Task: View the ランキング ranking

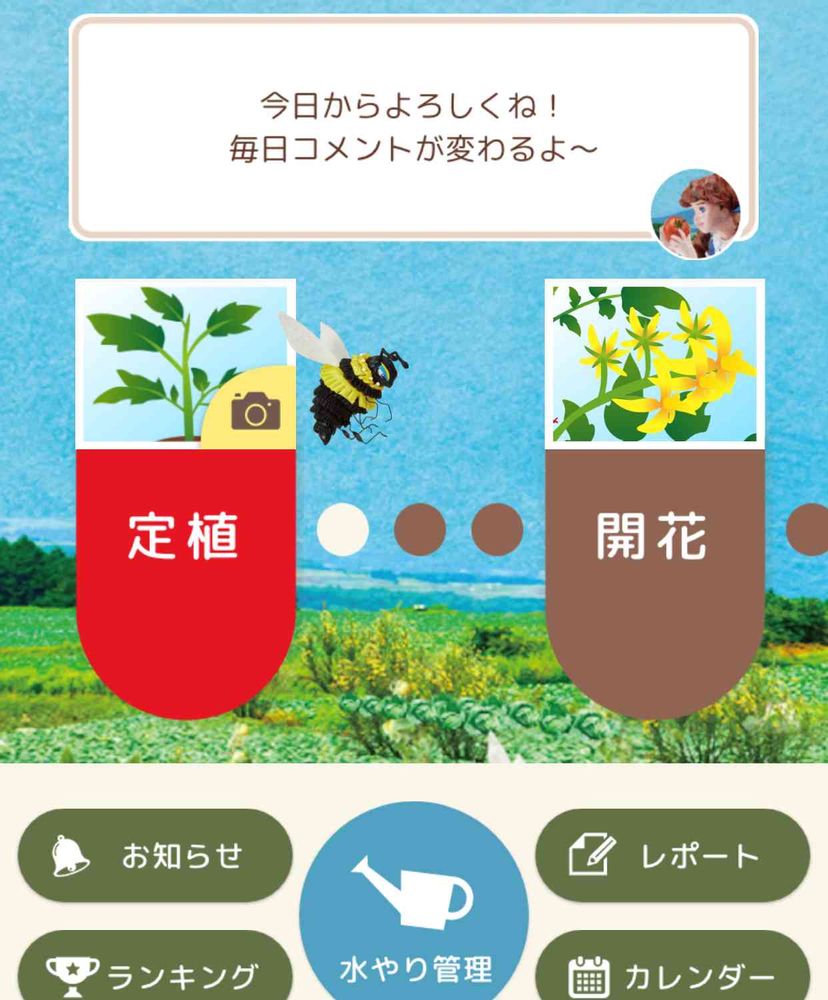Action: pos(156,972)
